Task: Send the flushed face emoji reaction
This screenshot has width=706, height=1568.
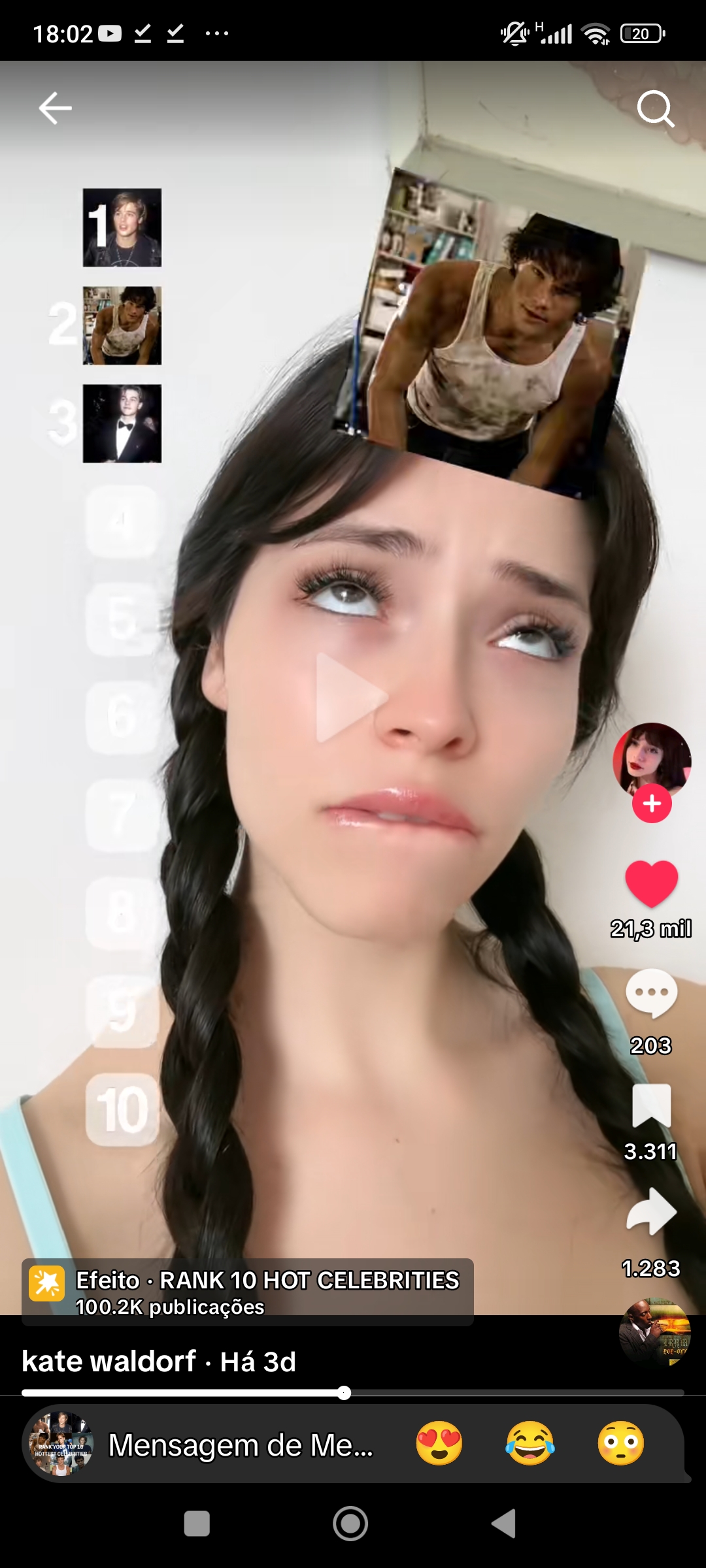Action: coord(621,1444)
